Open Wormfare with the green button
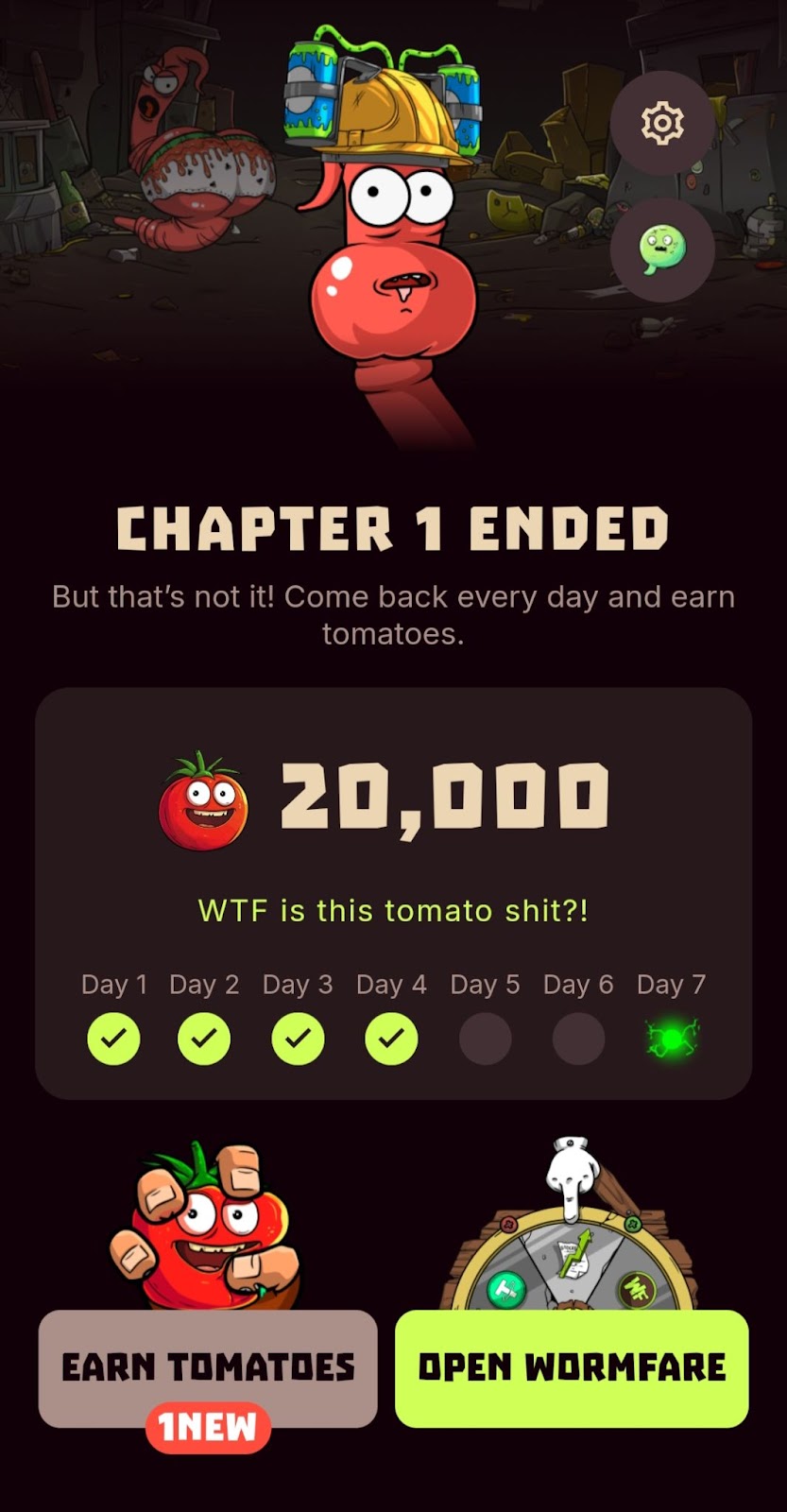The image size is (787, 1512). [x=572, y=1367]
